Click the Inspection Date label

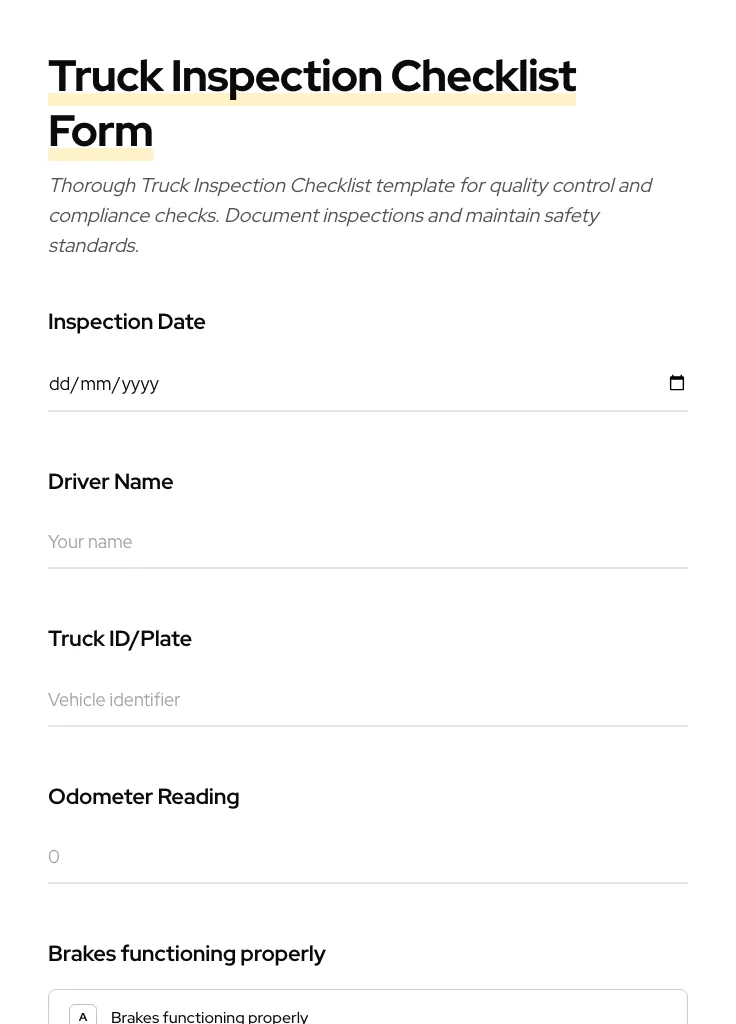(126, 321)
